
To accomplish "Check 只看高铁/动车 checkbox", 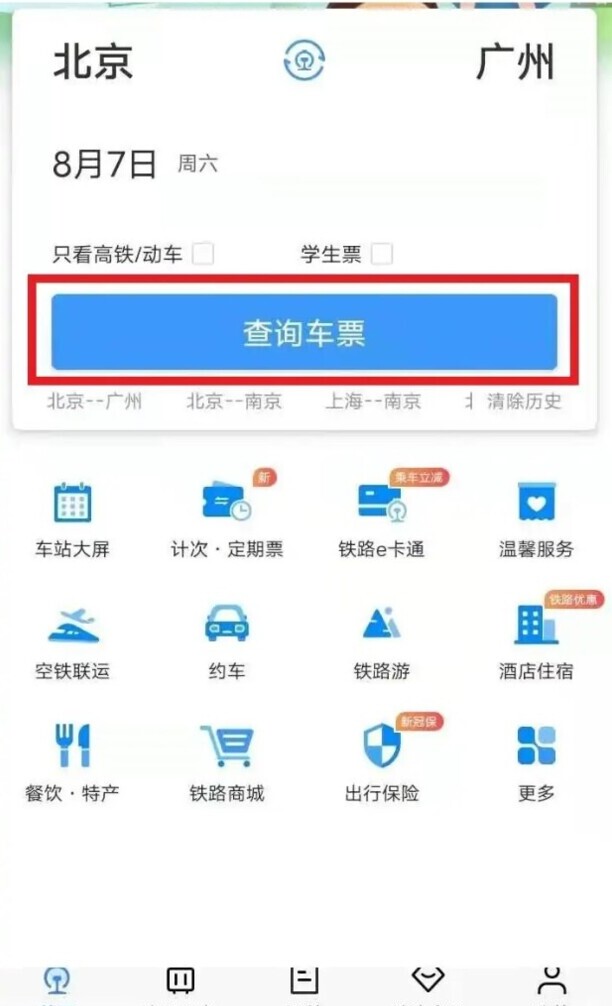I will pyautogui.click(x=203, y=254).
